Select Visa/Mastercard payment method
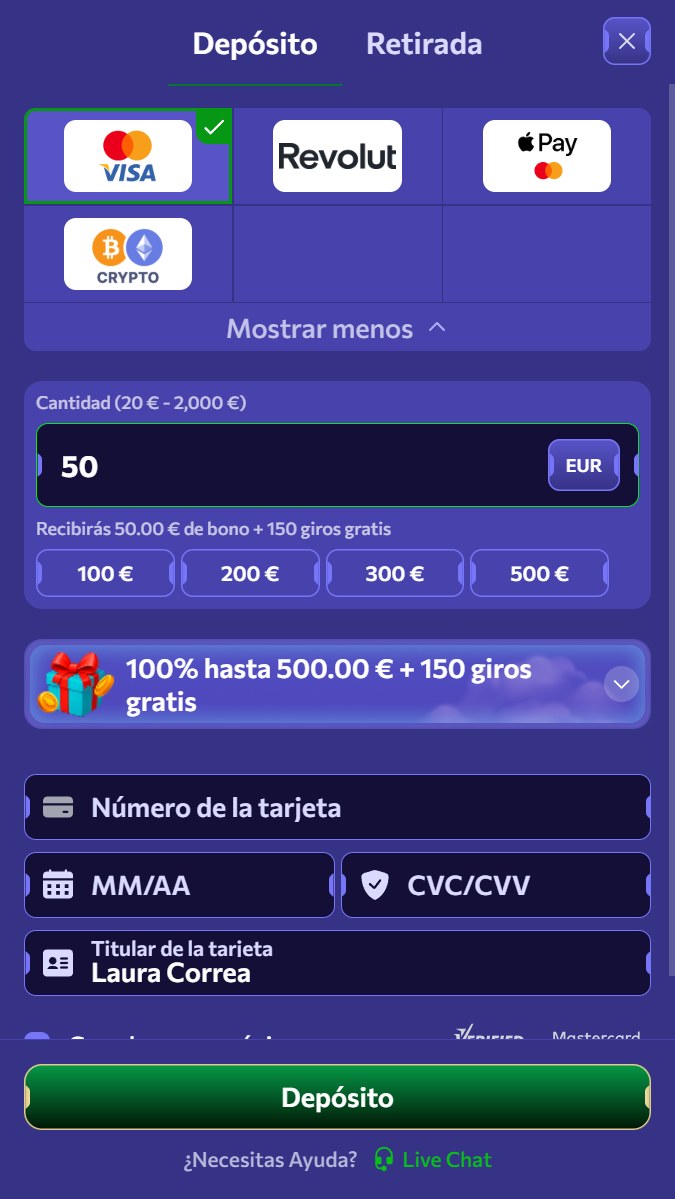Viewport: 675px width, 1199px height. 128,156
